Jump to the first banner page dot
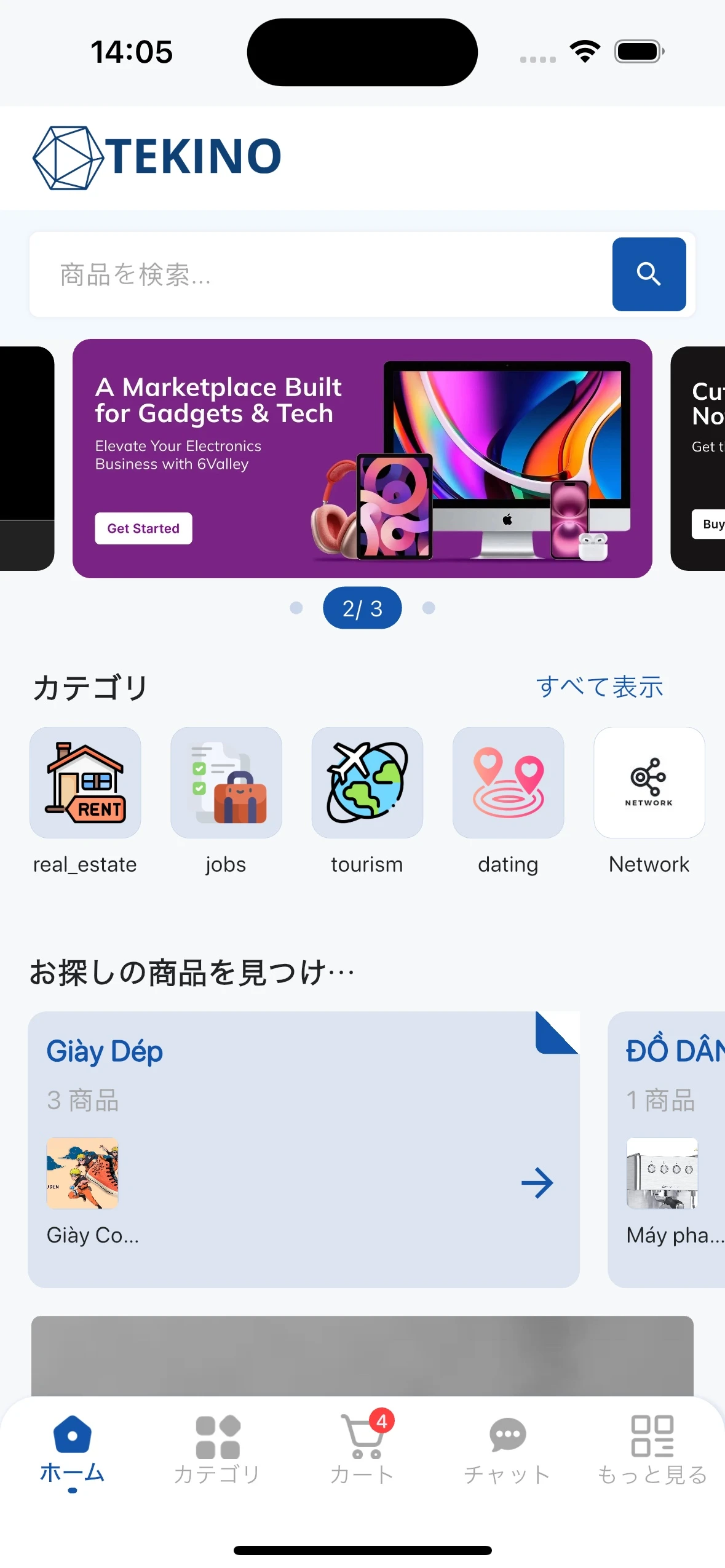Image resolution: width=725 pixels, height=1568 pixels. (296, 608)
